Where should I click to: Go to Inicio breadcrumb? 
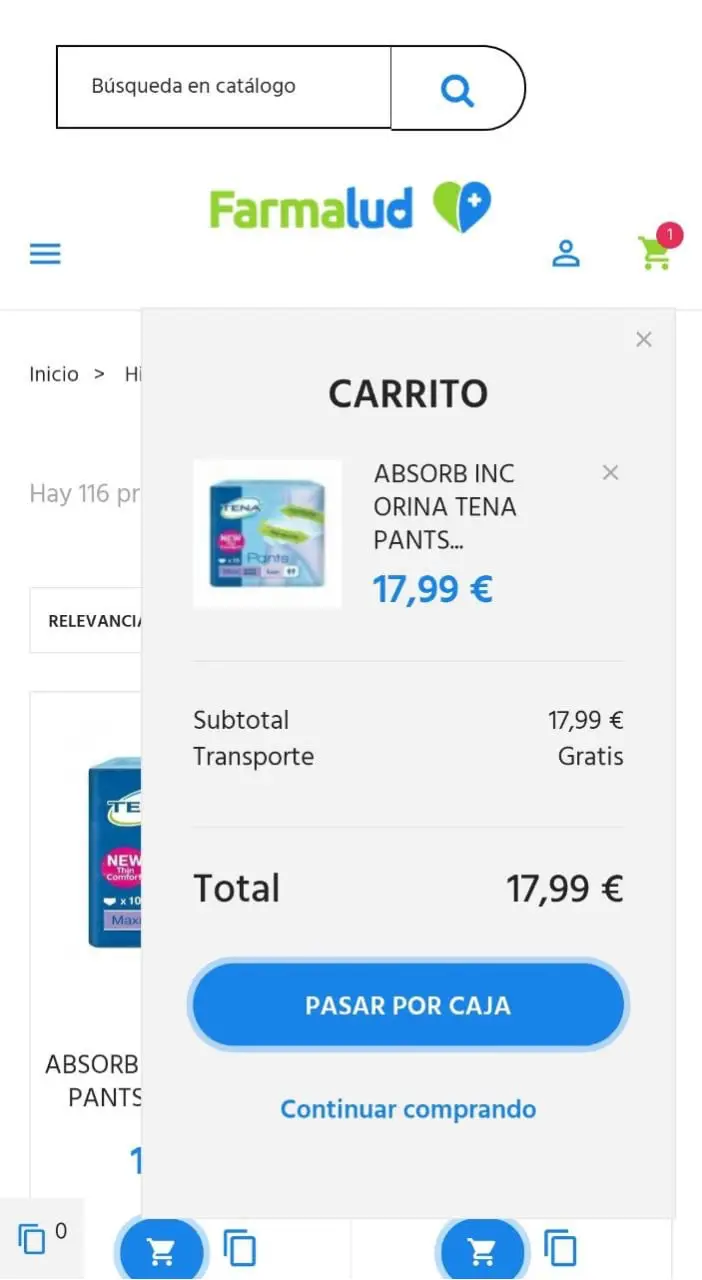tap(54, 374)
